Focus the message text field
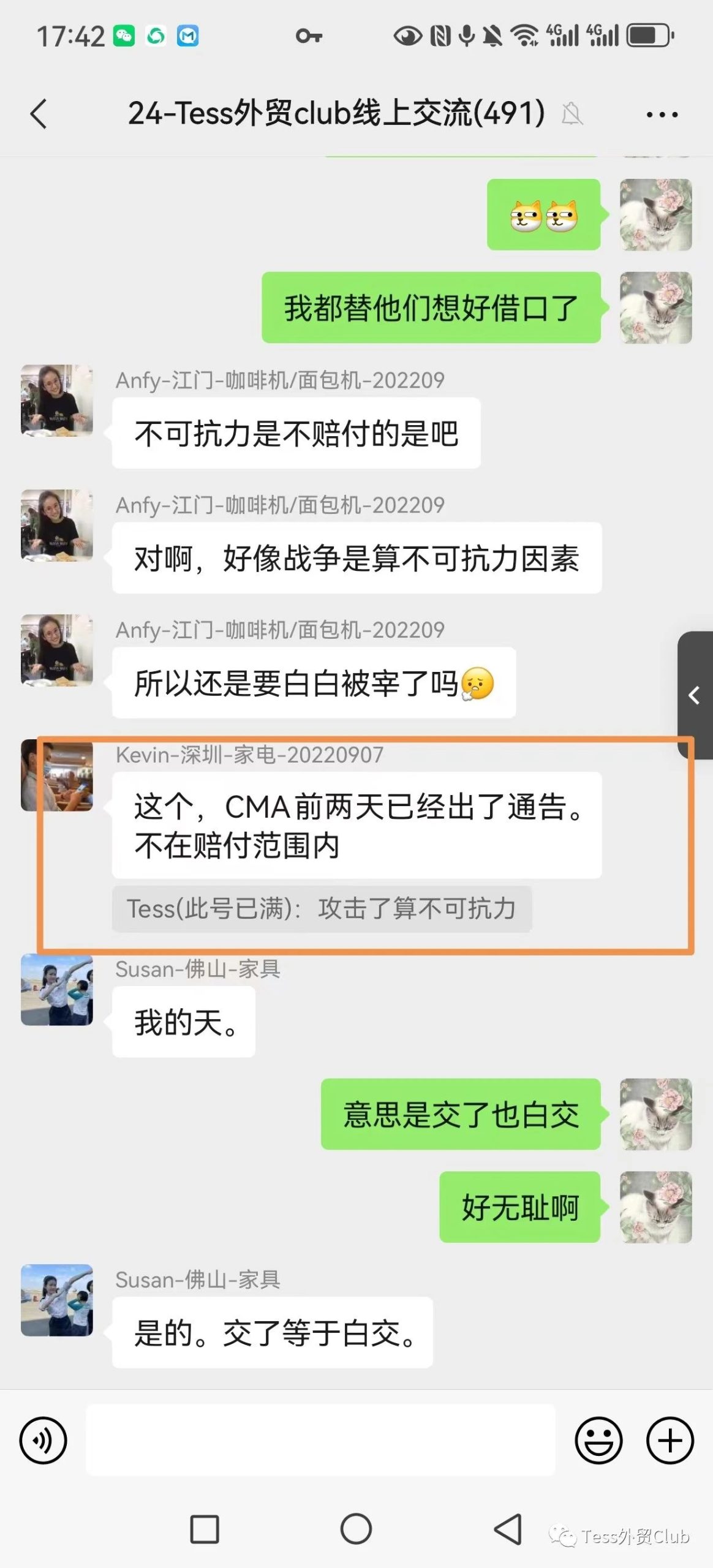 pos(320,1440)
